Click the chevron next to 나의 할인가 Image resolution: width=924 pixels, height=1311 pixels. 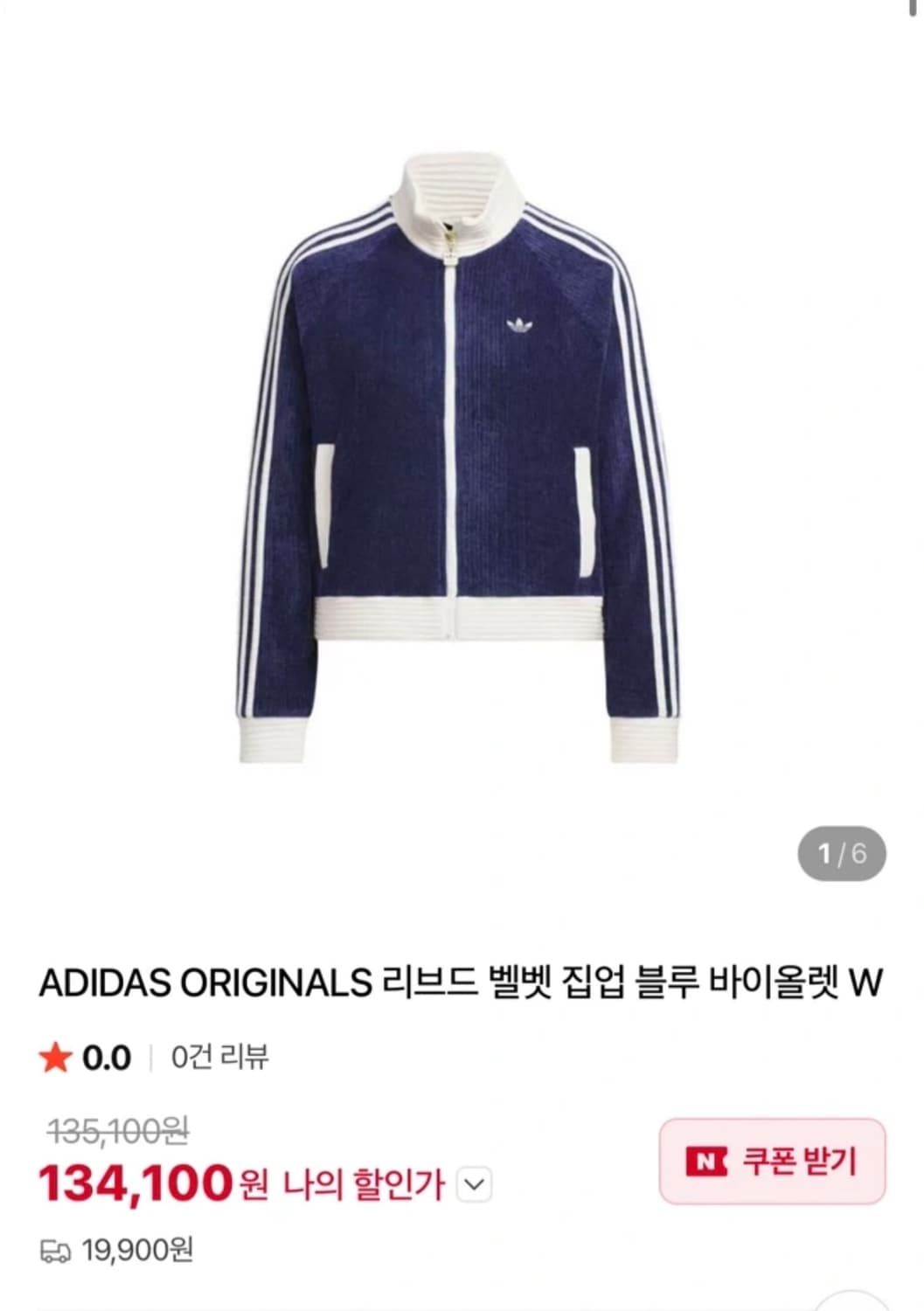coord(473,1183)
